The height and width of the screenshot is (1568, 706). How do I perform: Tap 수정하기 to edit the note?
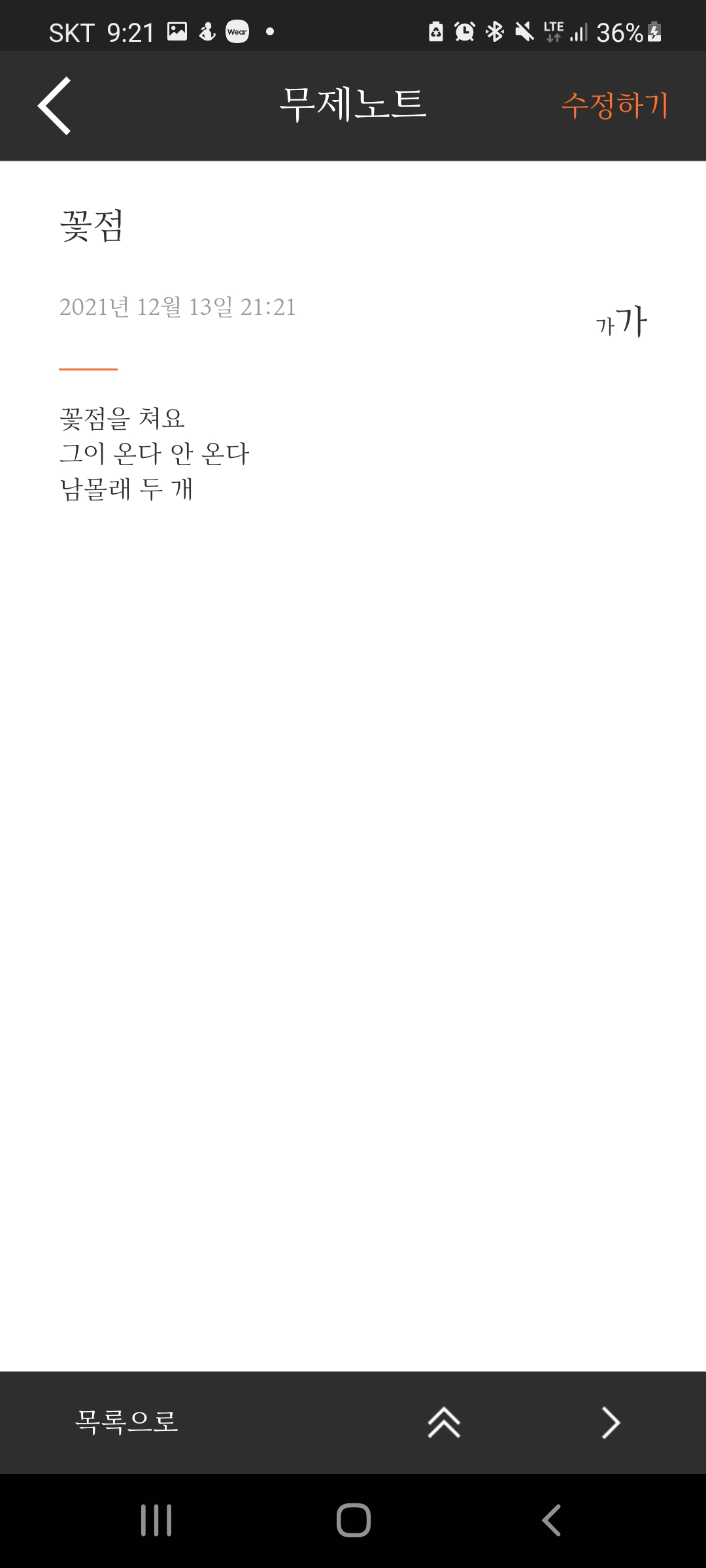615,105
